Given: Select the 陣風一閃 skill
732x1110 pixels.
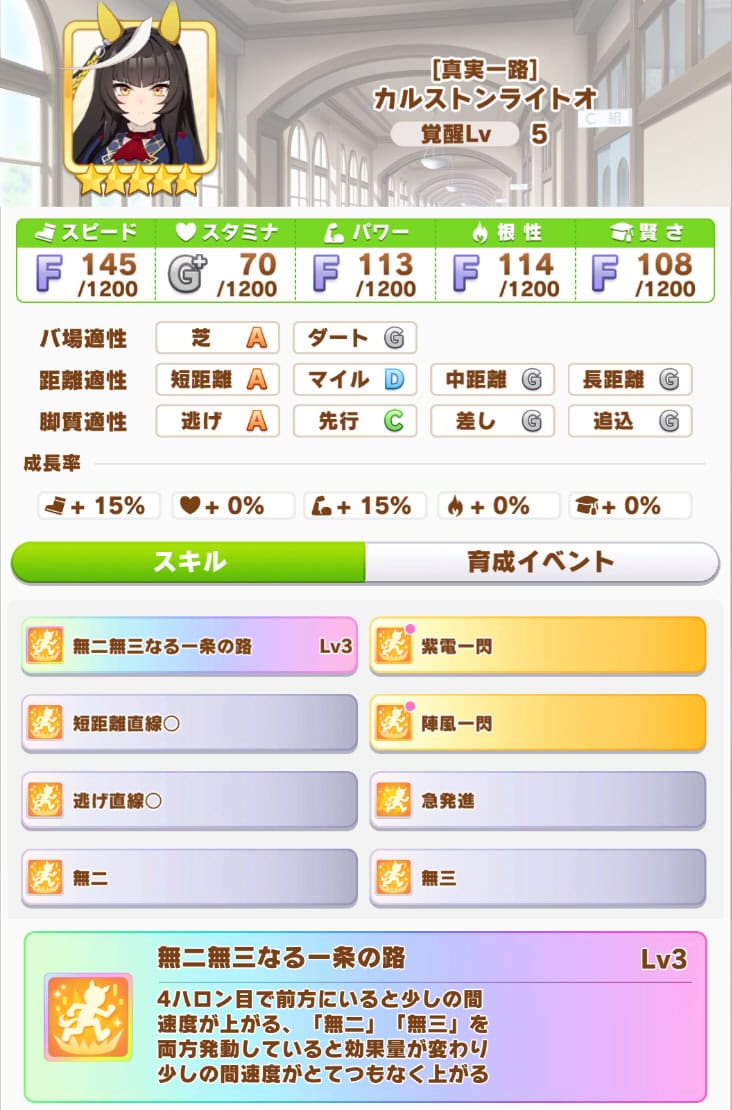Looking at the screenshot, I should [538, 722].
